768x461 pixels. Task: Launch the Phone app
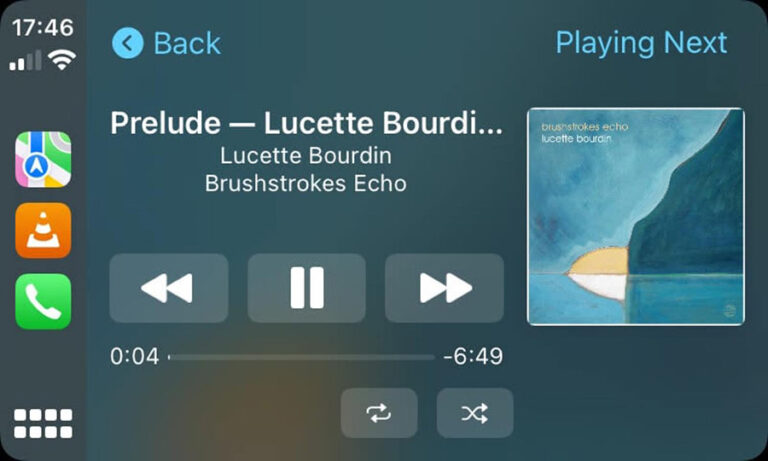coord(43,301)
